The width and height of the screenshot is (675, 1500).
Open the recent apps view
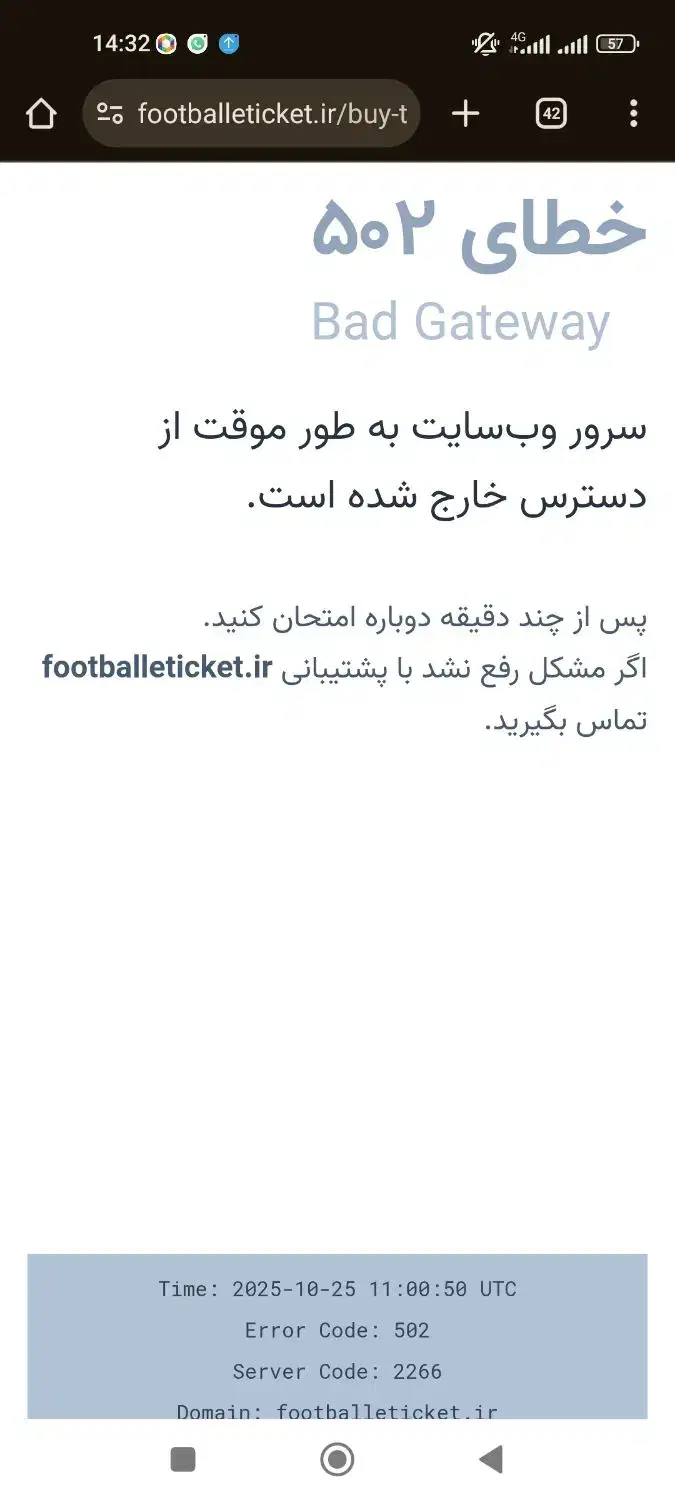183,1460
